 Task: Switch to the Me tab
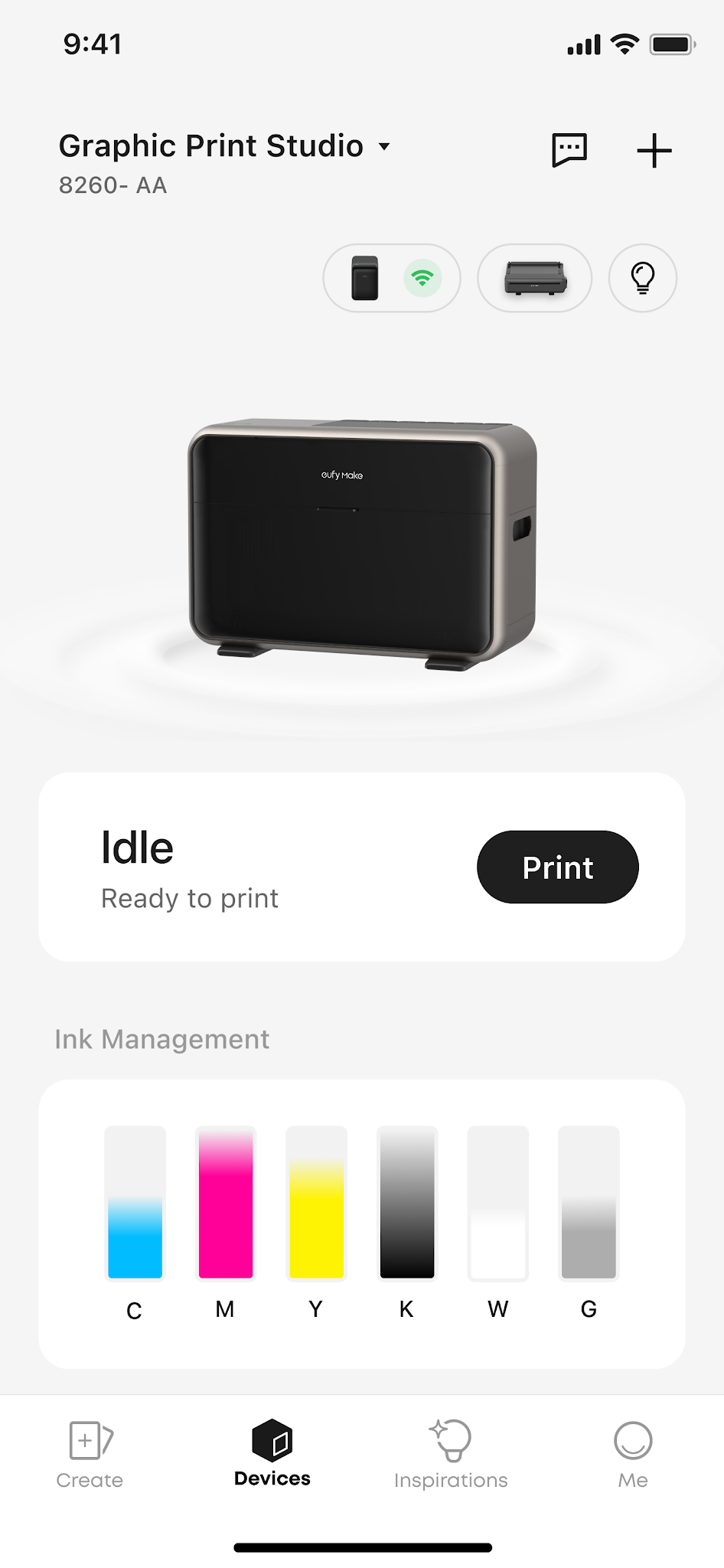tap(633, 1455)
